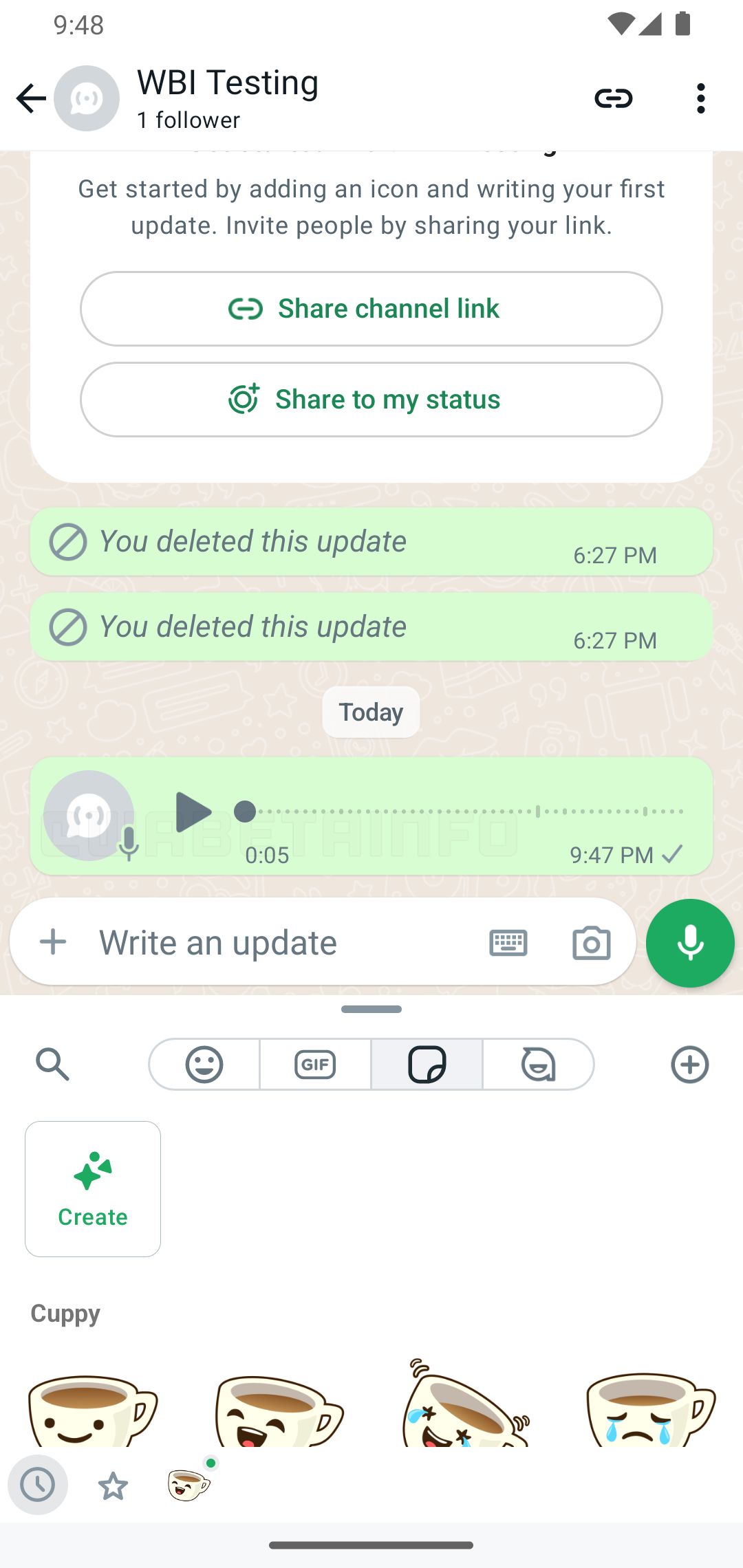The width and height of the screenshot is (743, 1568).
Task: Play the 0:05 voice message
Action: pos(193,812)
